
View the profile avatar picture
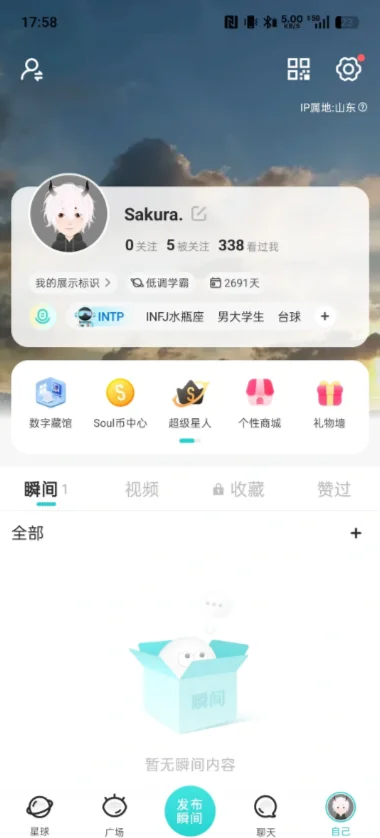(69, 213)
